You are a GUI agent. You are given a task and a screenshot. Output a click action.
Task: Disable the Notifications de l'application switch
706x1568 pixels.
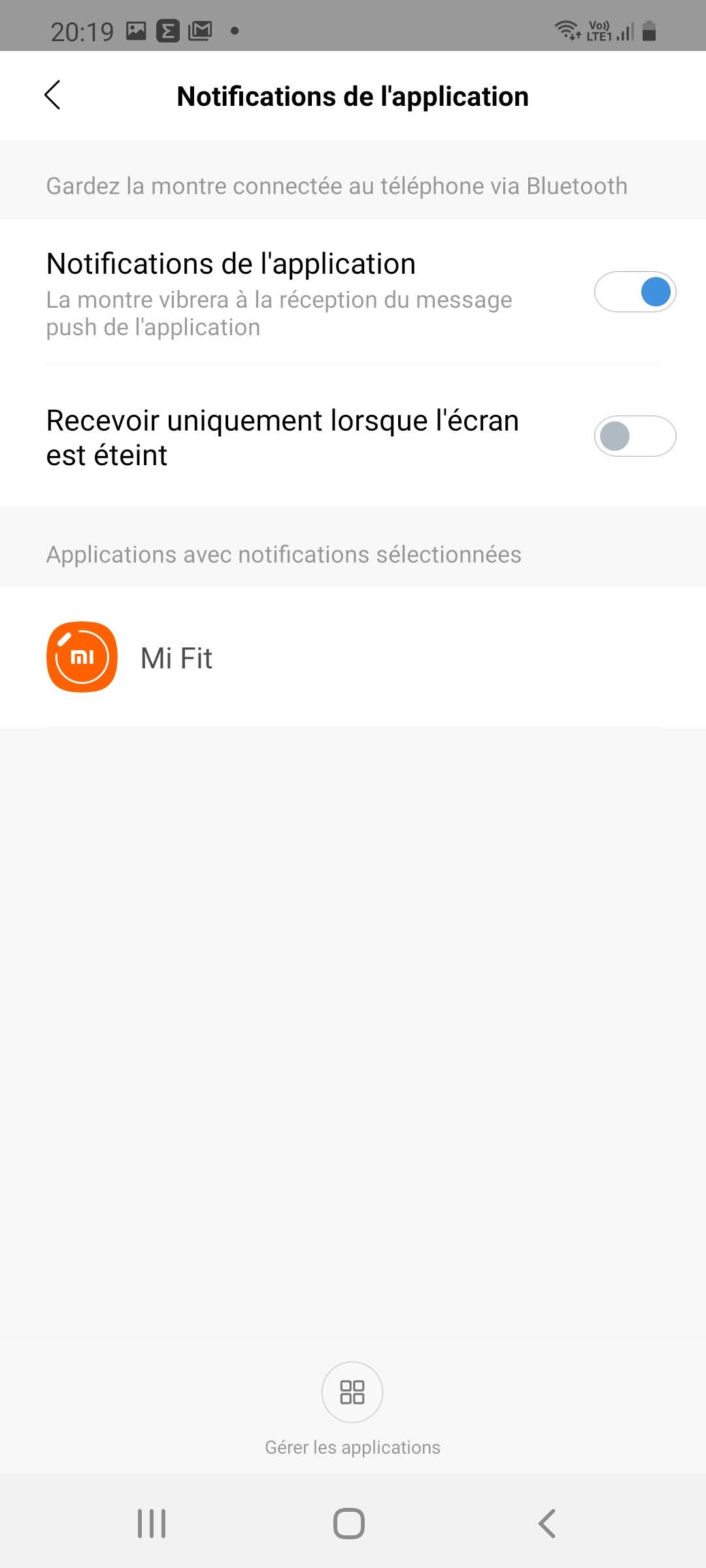[x=634, y=291]
